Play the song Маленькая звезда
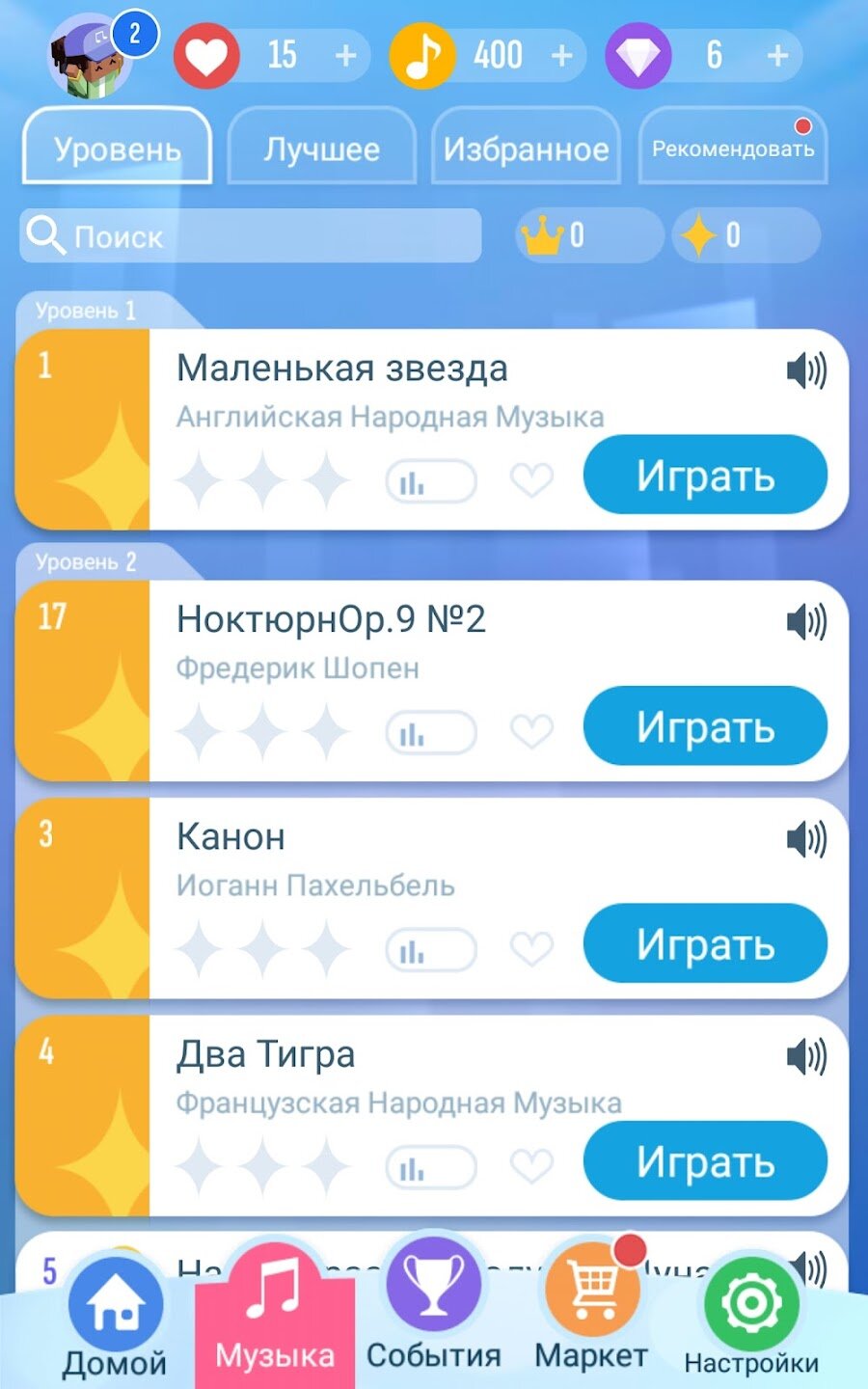Viewport: 868px width, 1389px height. coord(705,476)
